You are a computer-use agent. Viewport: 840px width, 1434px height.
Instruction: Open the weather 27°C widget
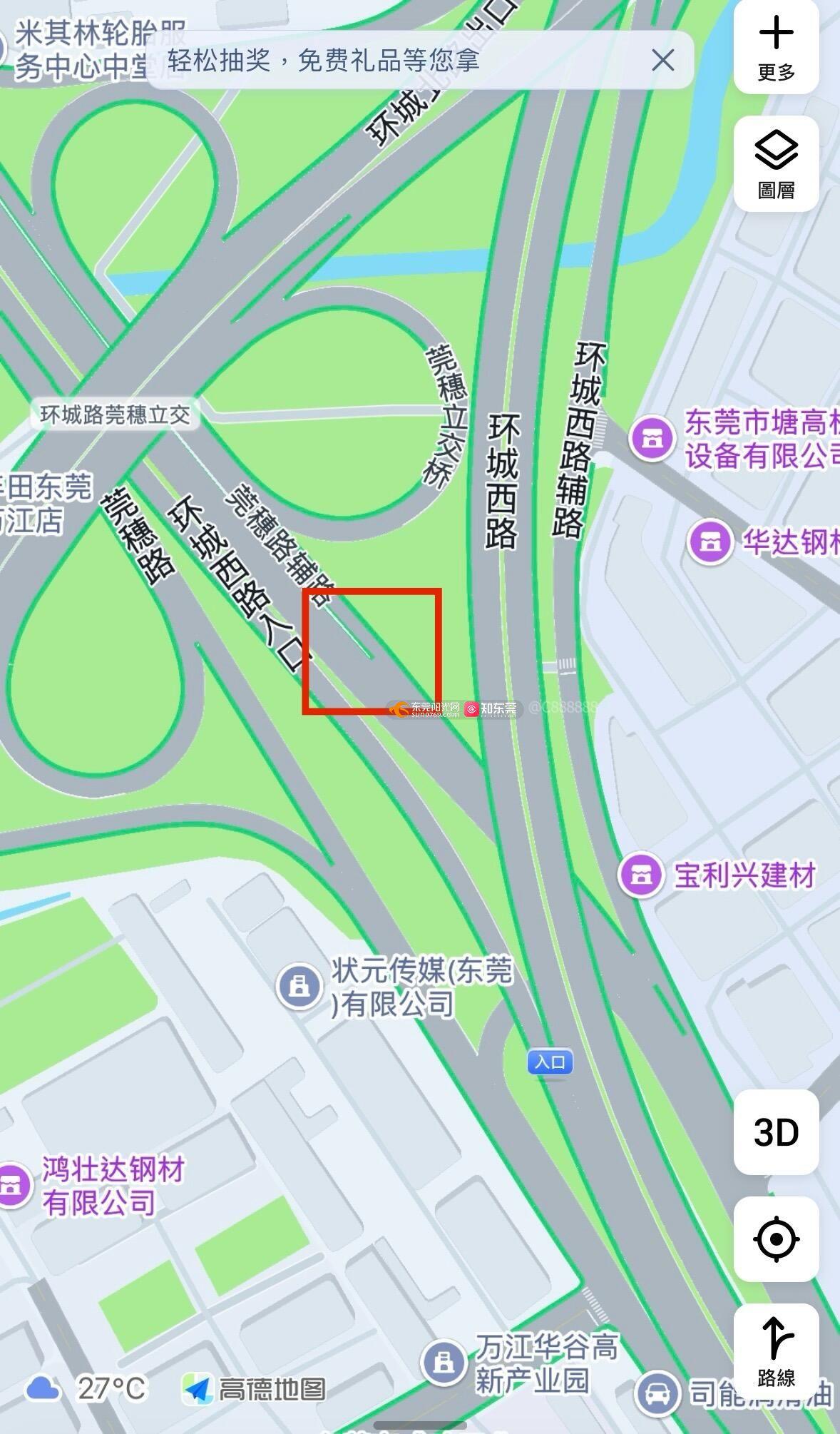pyautogui.click(x=86, y=1388)
